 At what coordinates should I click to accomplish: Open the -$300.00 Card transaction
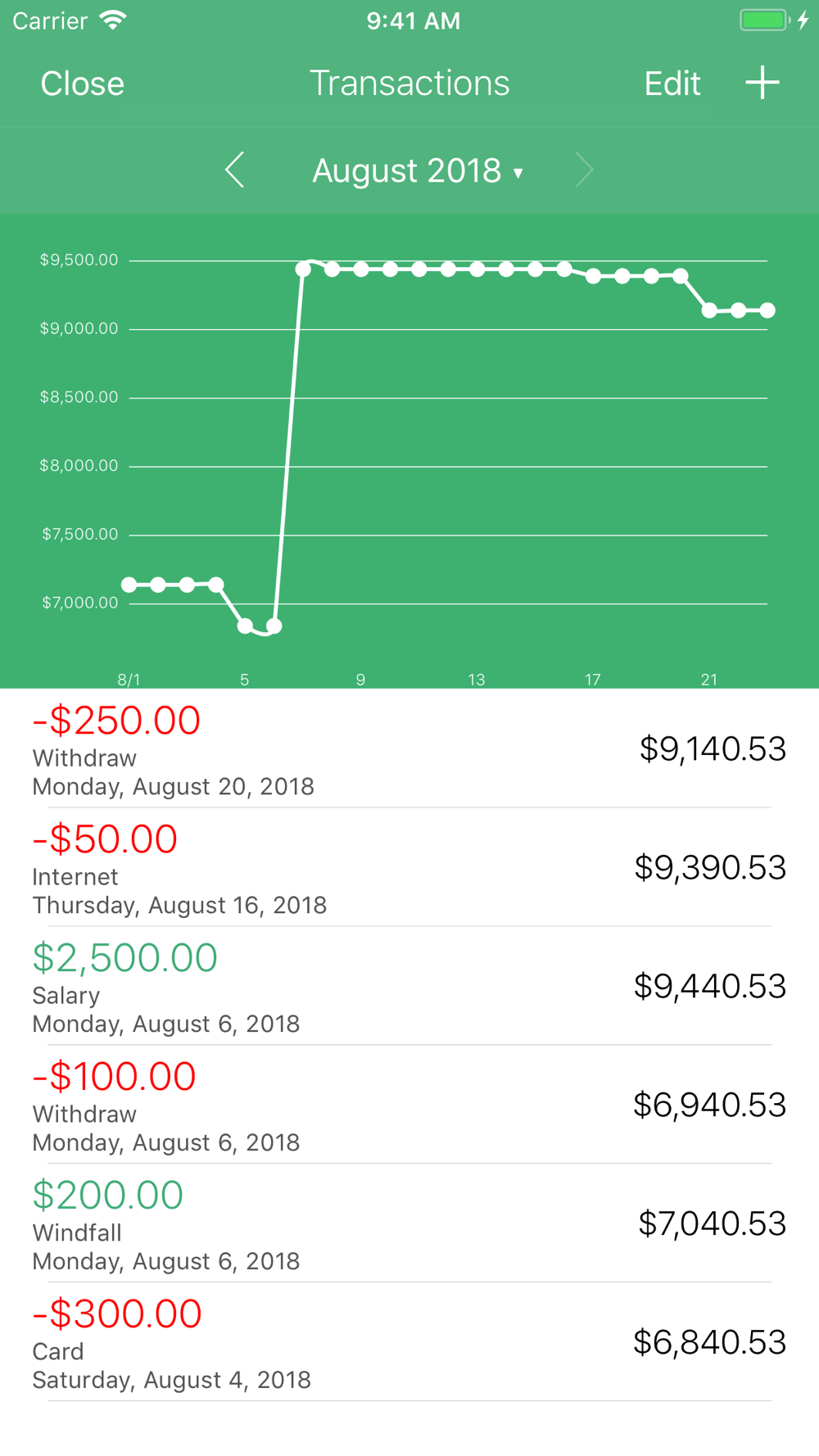click(x=409, y=1342)
